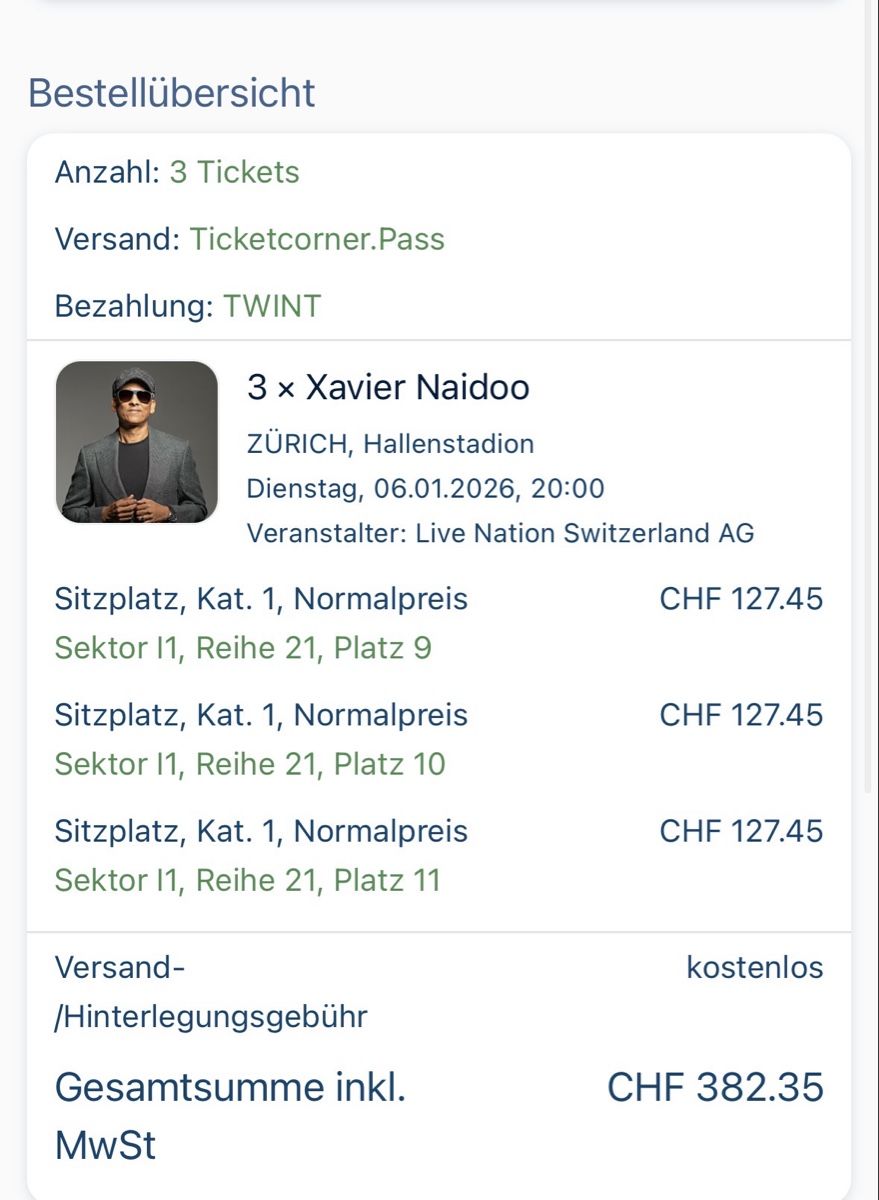Click the third CHF 127.45 ticket price
This screenshot has height=1200, width=879.
point(742,830)
